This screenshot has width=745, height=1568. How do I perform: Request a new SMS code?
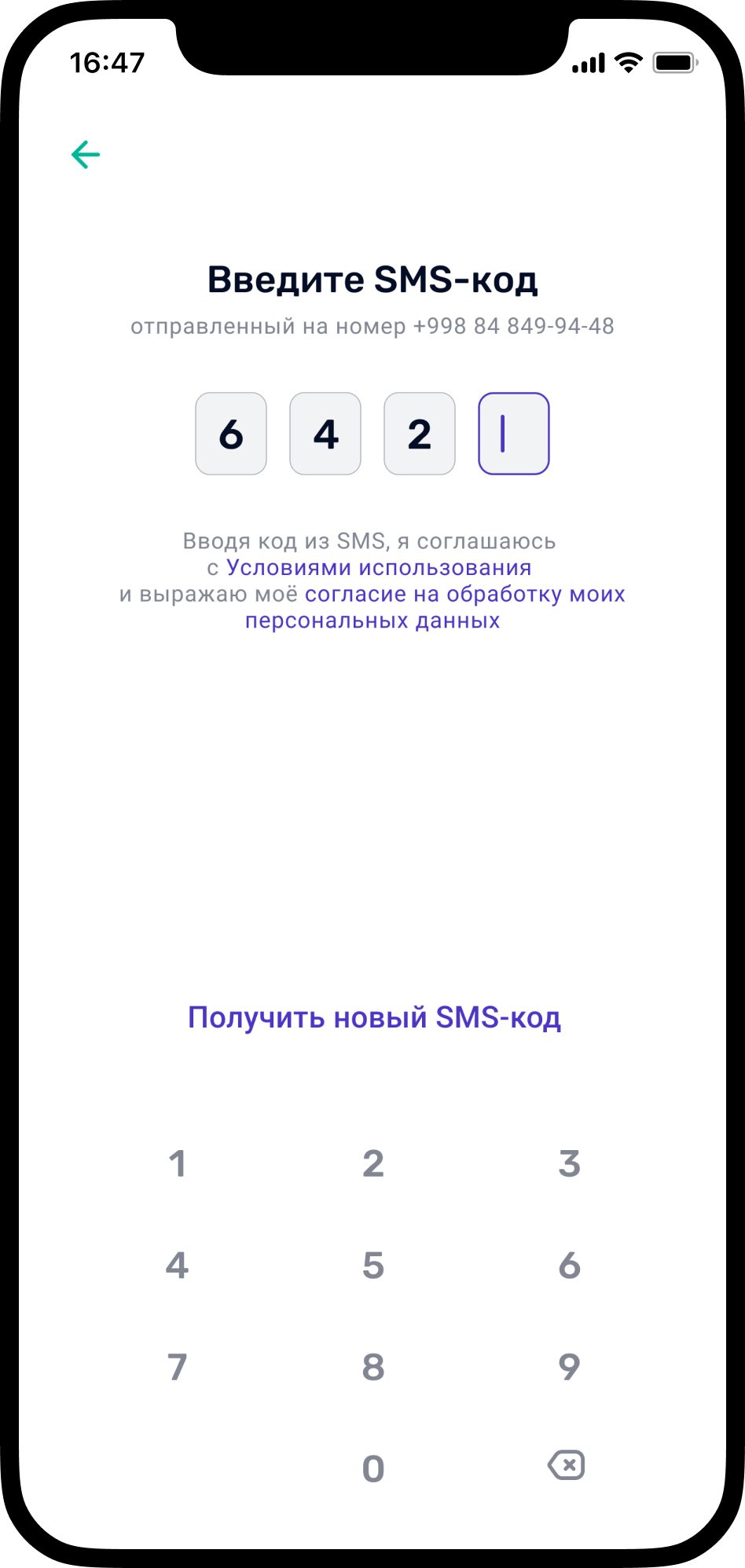[374, 1017]
